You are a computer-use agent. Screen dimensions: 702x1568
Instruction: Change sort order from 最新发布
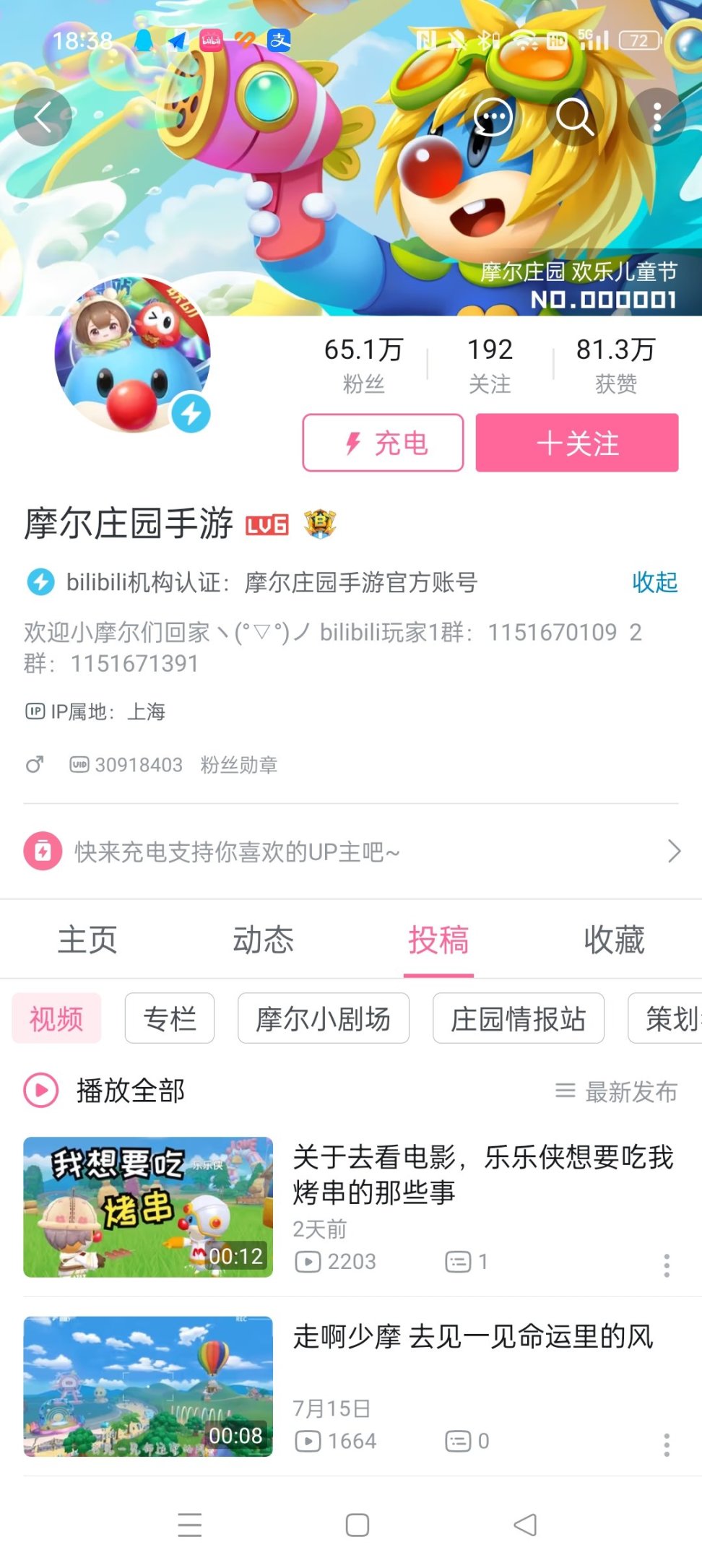point(617,1091)
